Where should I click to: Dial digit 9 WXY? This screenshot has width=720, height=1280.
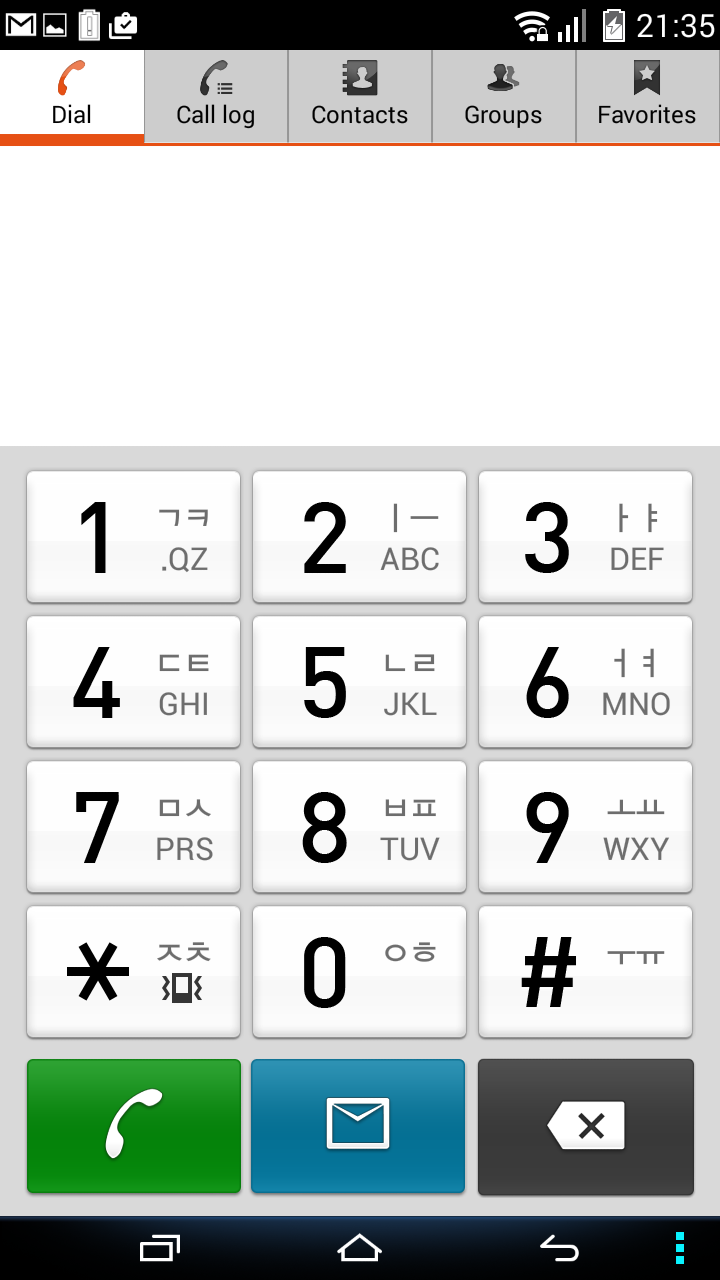(585, 827)
